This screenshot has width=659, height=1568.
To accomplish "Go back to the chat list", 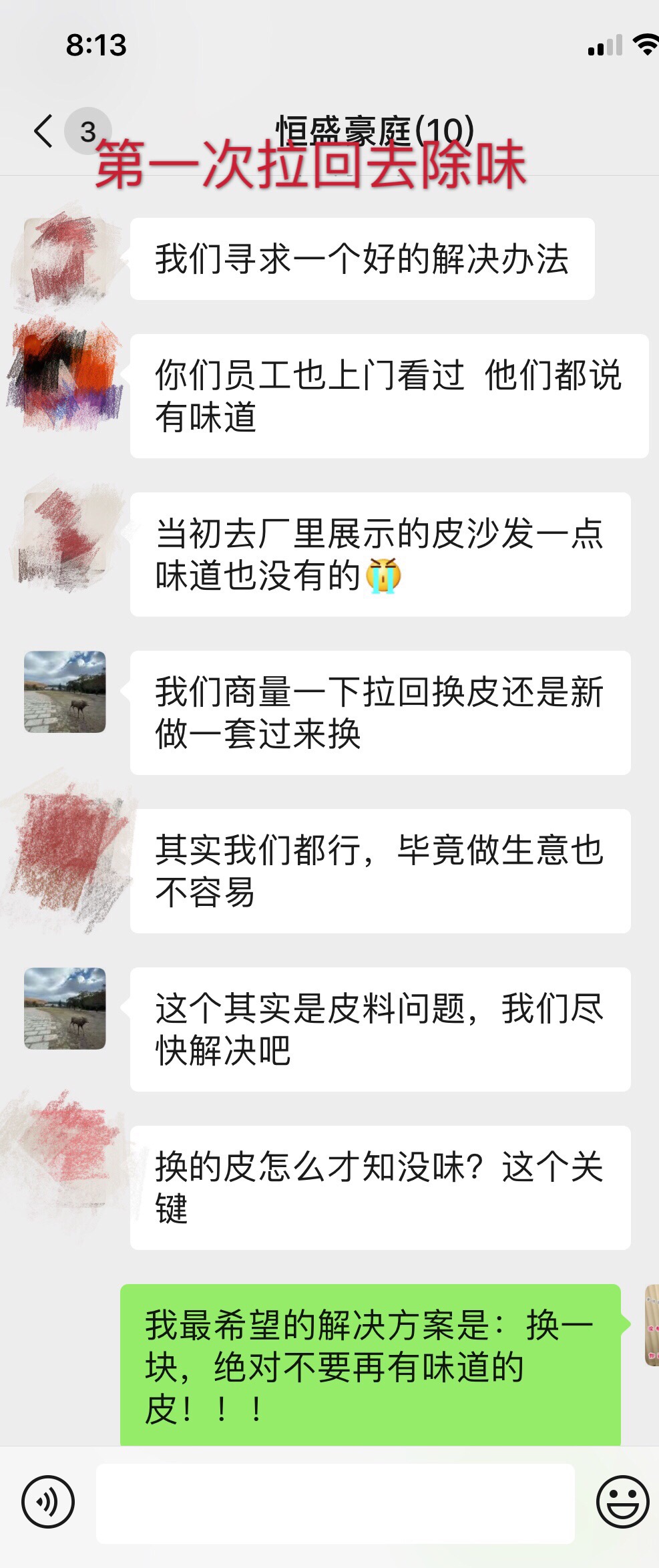I will pos(44,131).
